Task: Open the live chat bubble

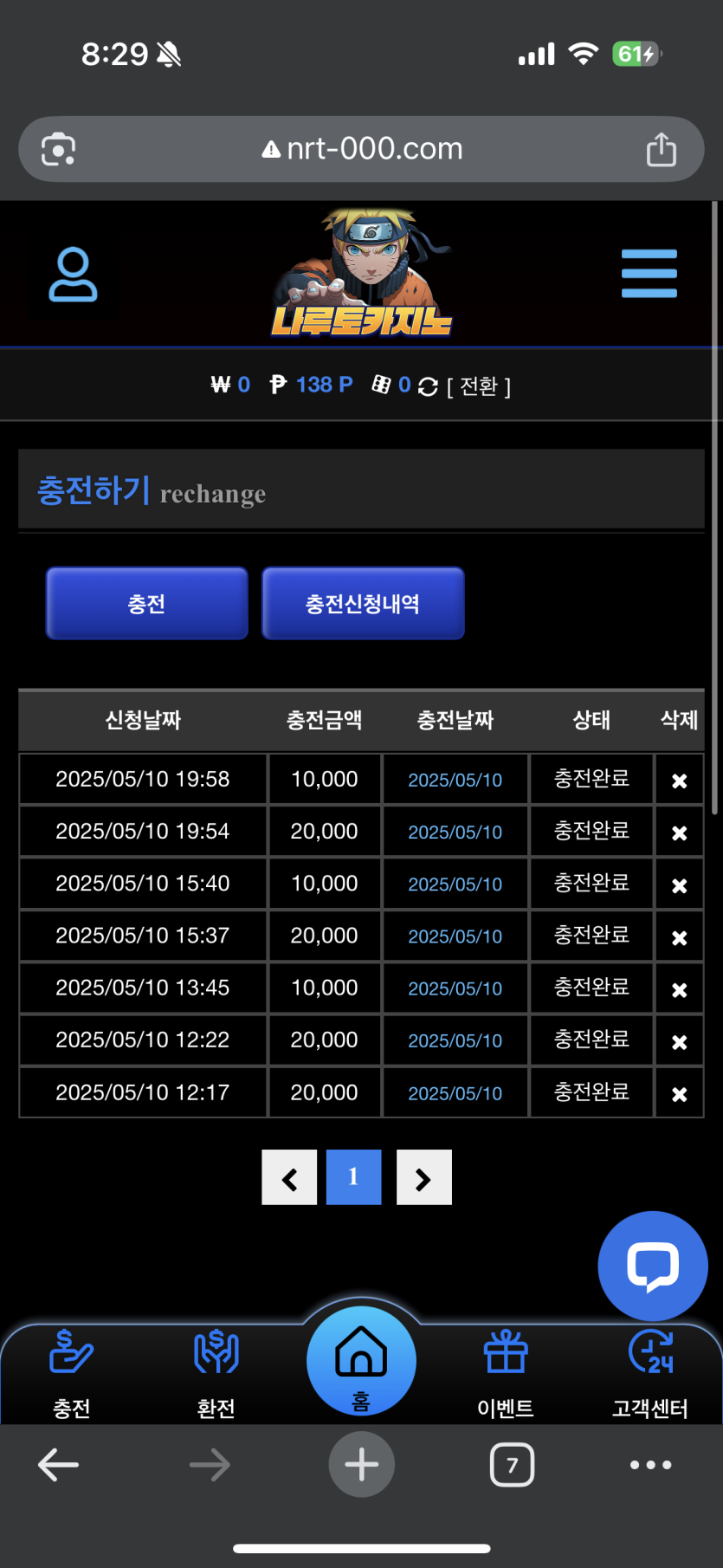Action: pyautogui.click(x=652, y=1266)
